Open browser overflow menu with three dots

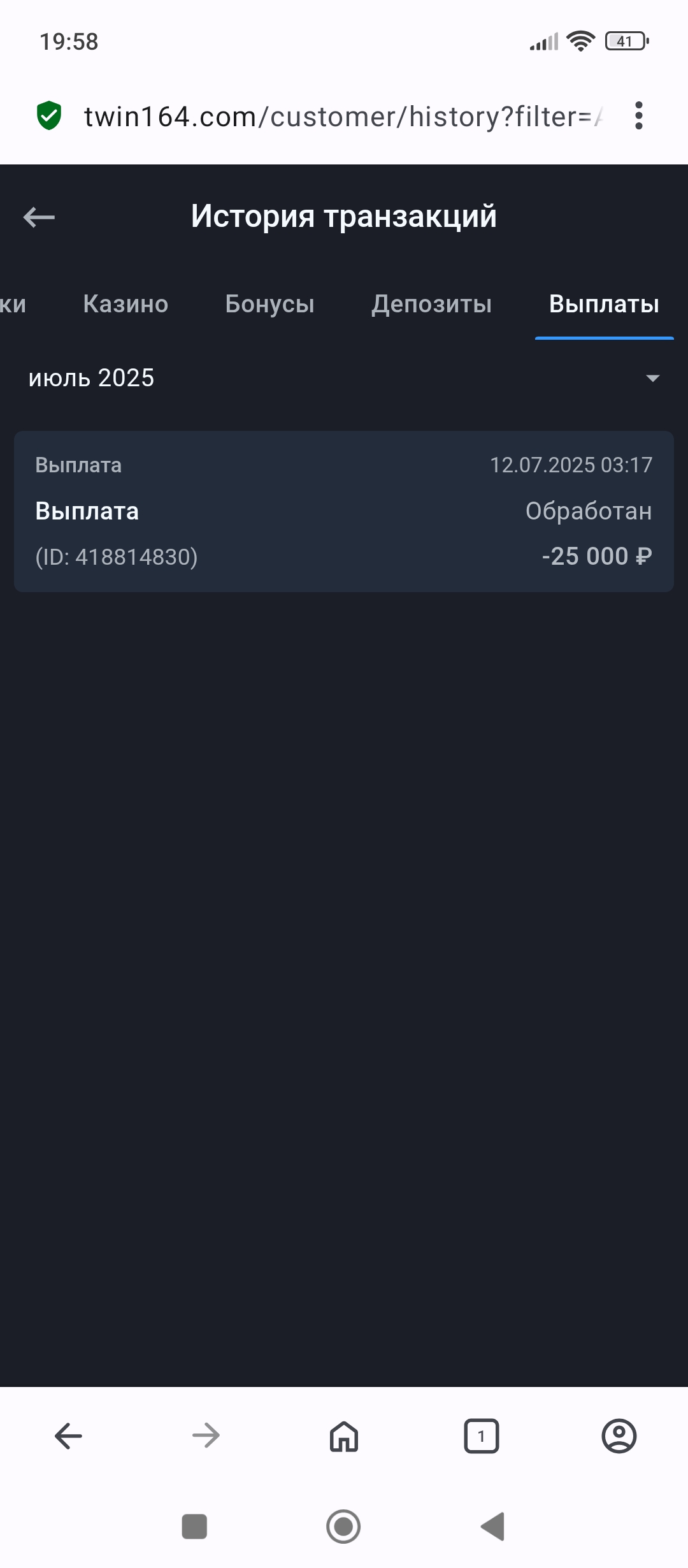638,116
